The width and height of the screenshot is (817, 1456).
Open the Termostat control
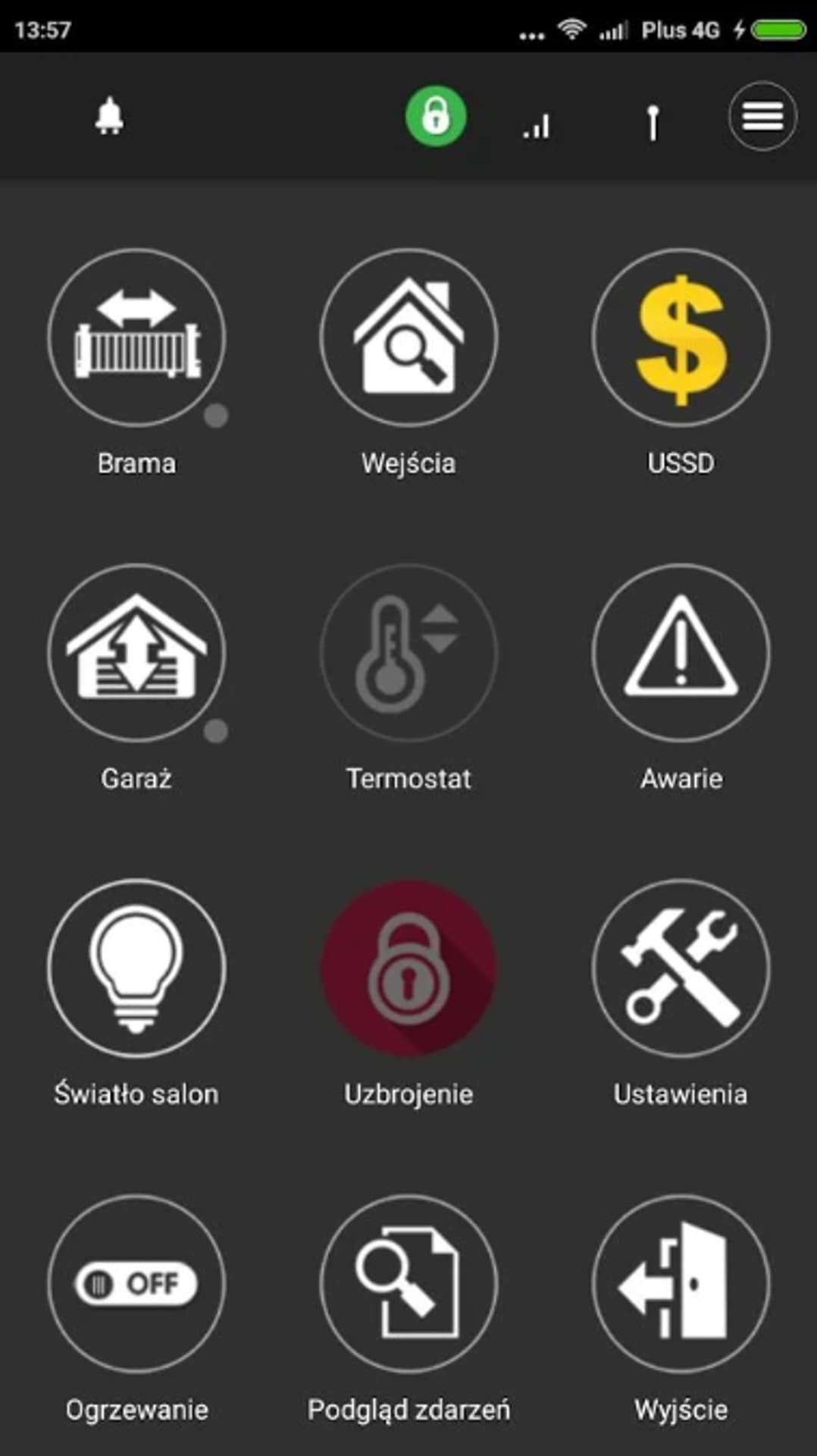(409, 652)
